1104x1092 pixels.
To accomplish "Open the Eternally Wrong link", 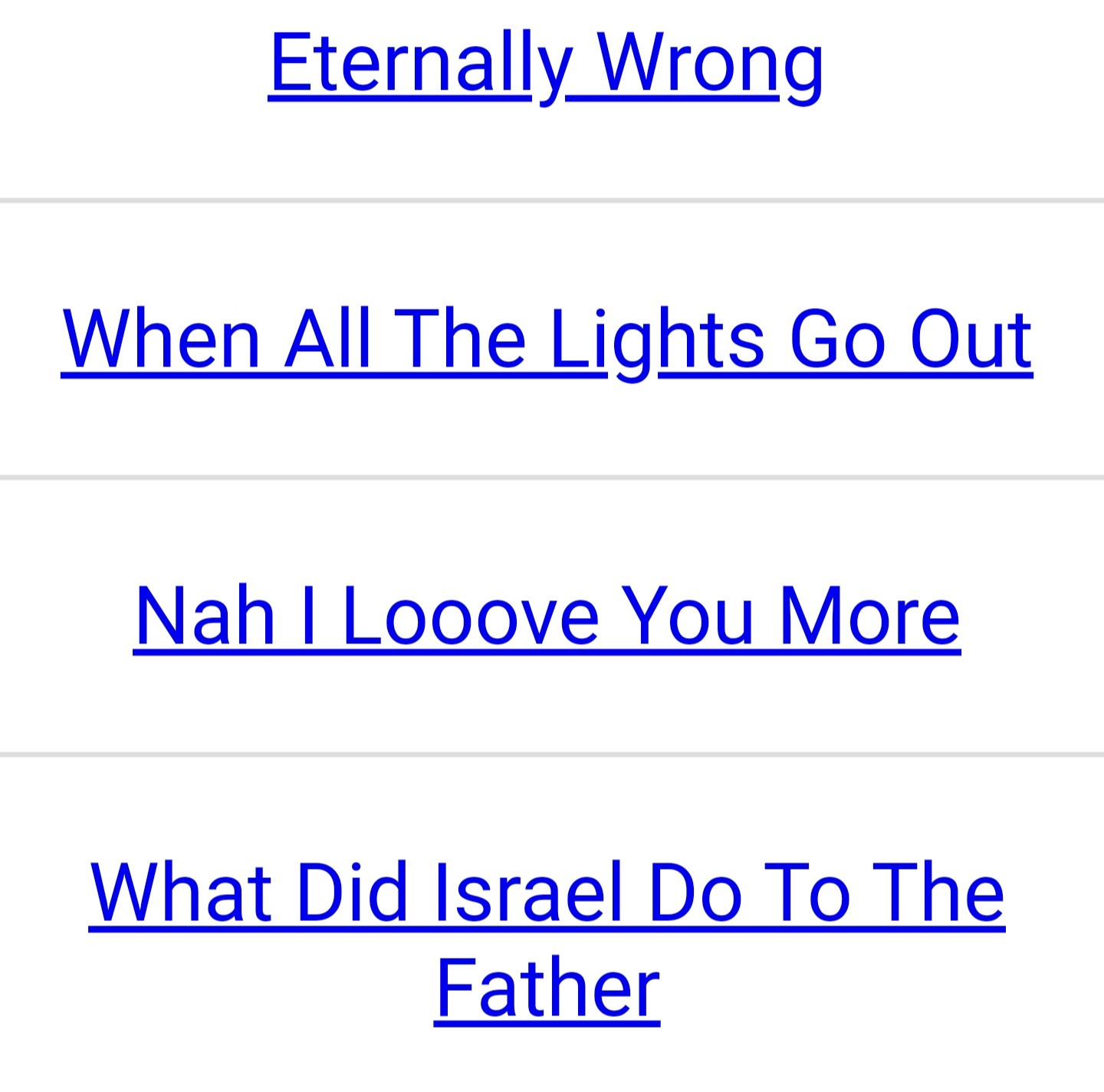I will (x=546, y=64).
